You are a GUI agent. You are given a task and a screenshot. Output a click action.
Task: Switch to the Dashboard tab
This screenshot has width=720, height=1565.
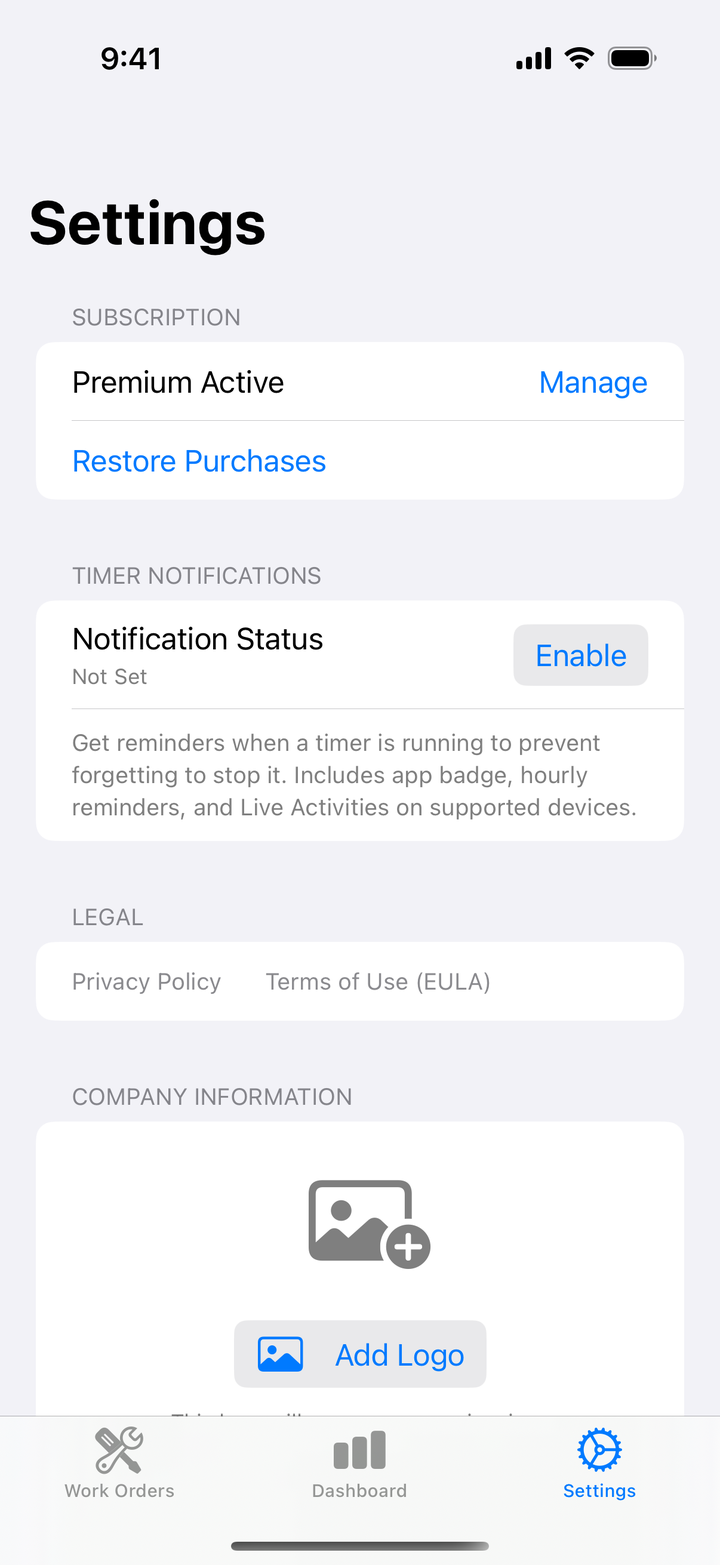[x=359, y=1463]
